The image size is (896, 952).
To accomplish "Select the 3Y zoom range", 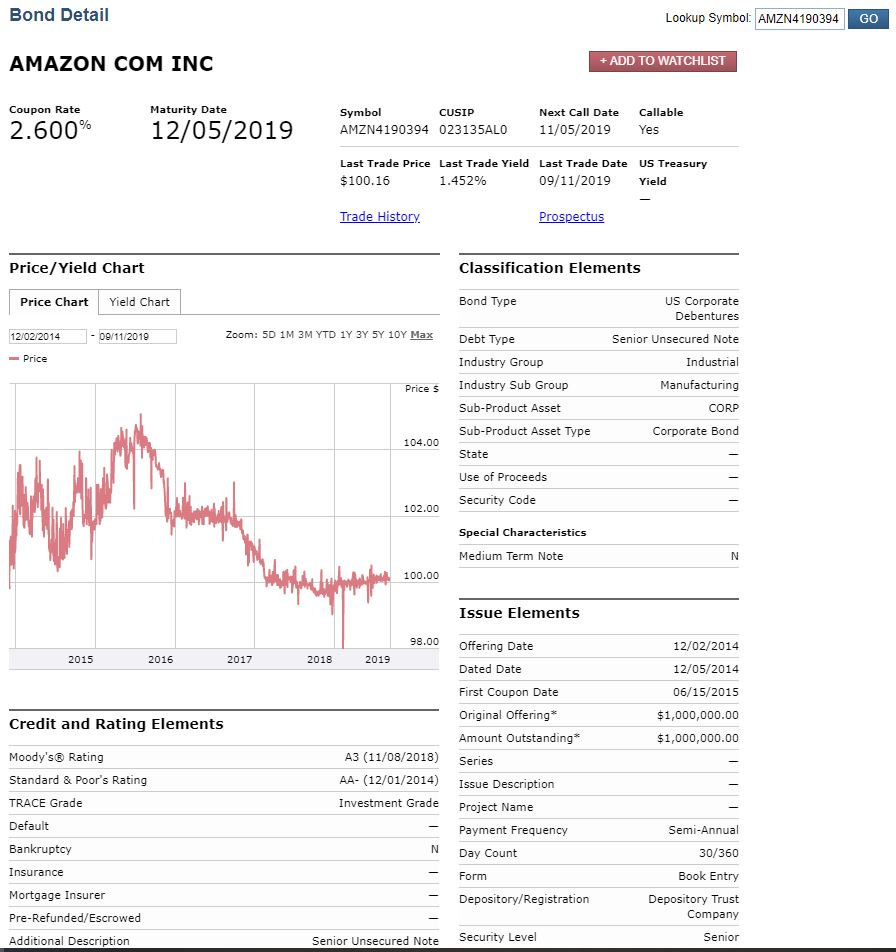I will tap(363, 335).
